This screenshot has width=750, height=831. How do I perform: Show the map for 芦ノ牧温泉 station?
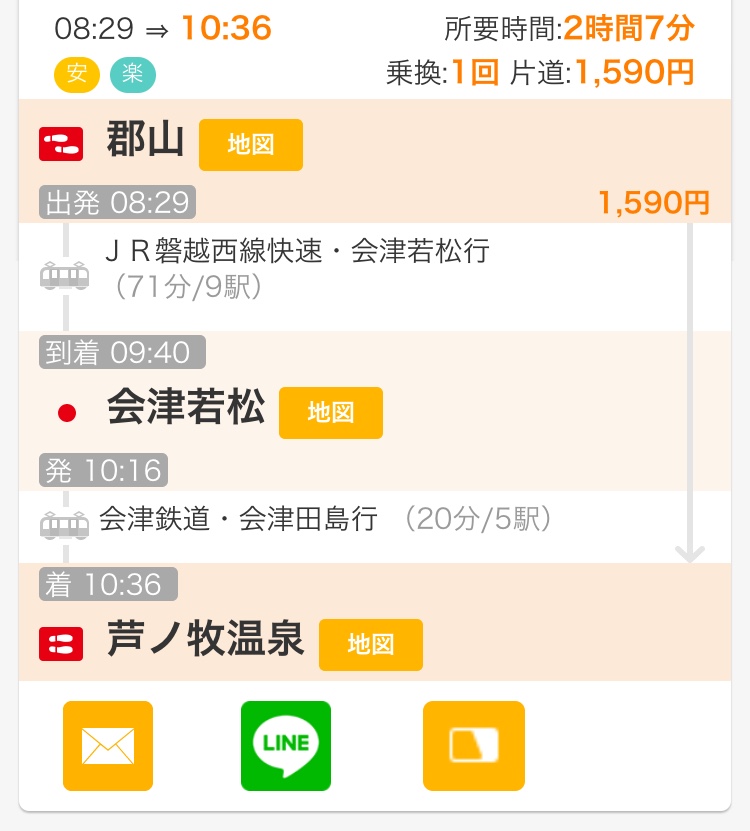[370, 645]
